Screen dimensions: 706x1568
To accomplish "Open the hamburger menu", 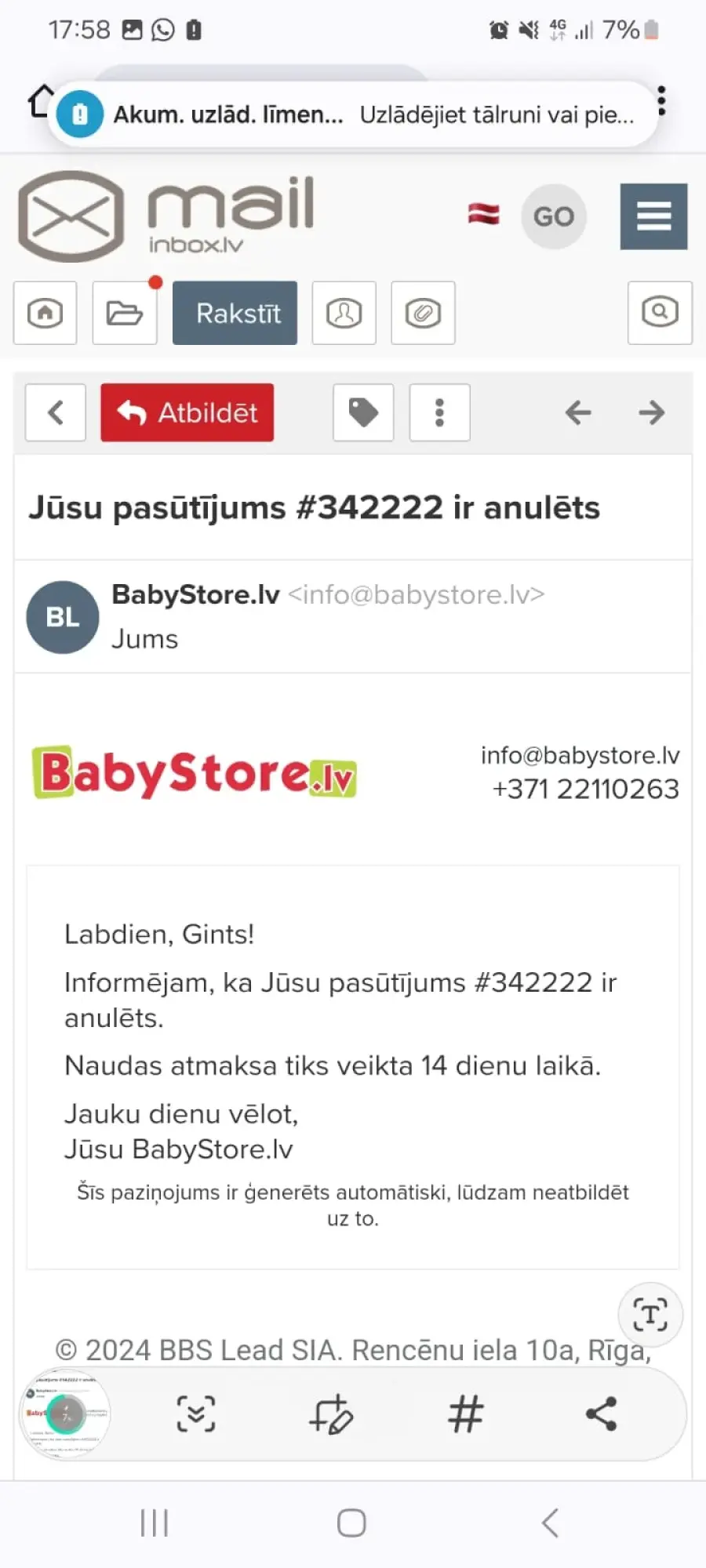I will tap(653, 216).
